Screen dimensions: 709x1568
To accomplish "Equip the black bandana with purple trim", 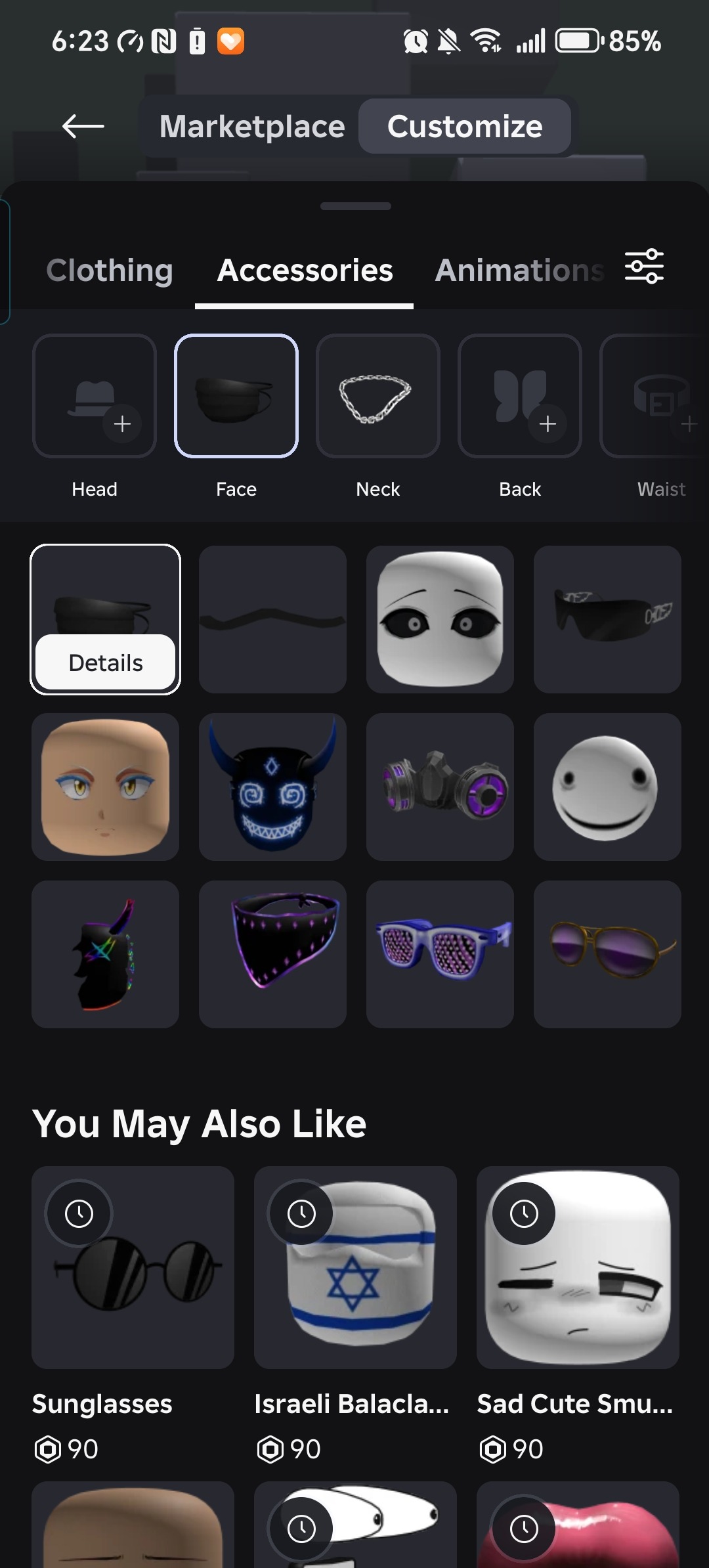I will pos(272,954).
